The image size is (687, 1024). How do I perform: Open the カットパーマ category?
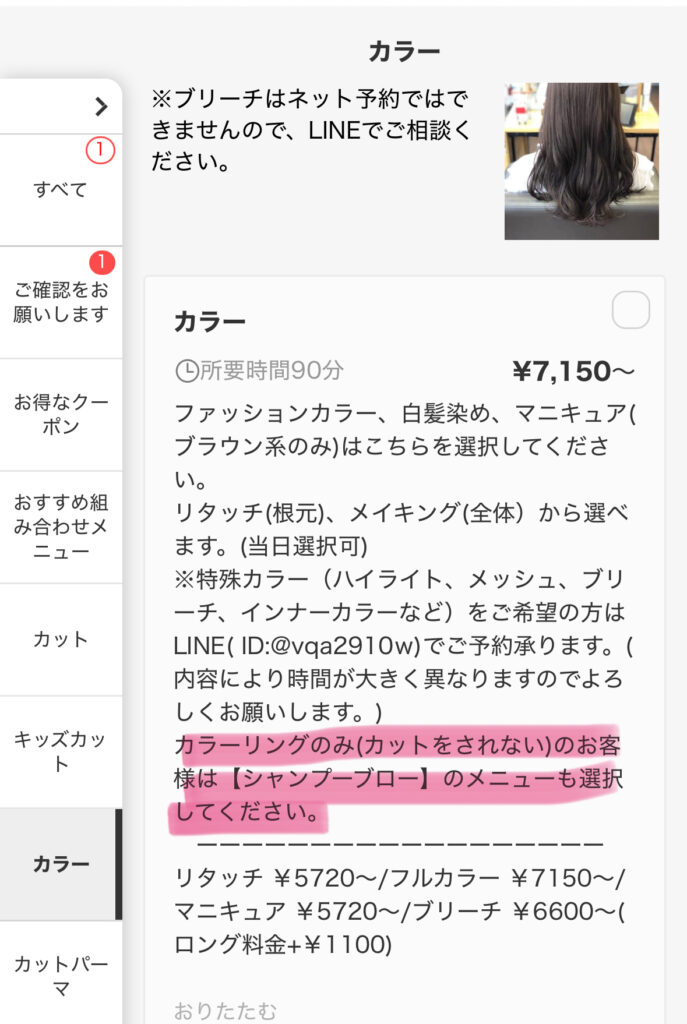tap(60, 976)
